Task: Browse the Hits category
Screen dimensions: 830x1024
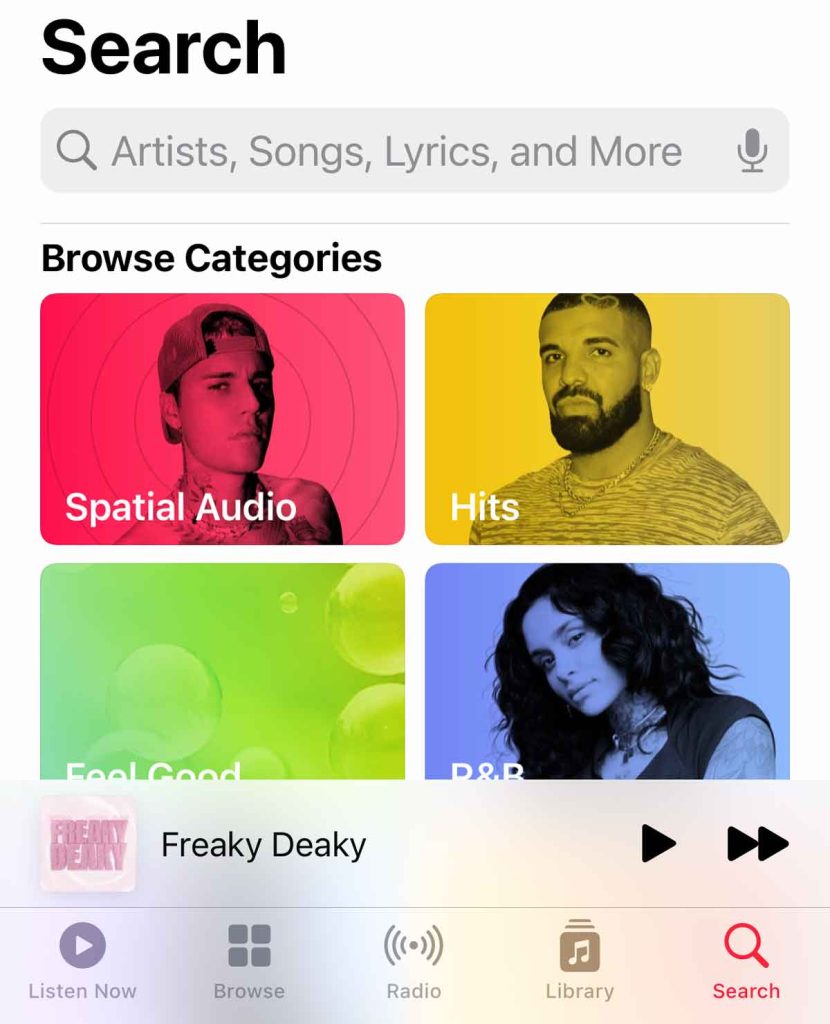Action: coord(607,419)
